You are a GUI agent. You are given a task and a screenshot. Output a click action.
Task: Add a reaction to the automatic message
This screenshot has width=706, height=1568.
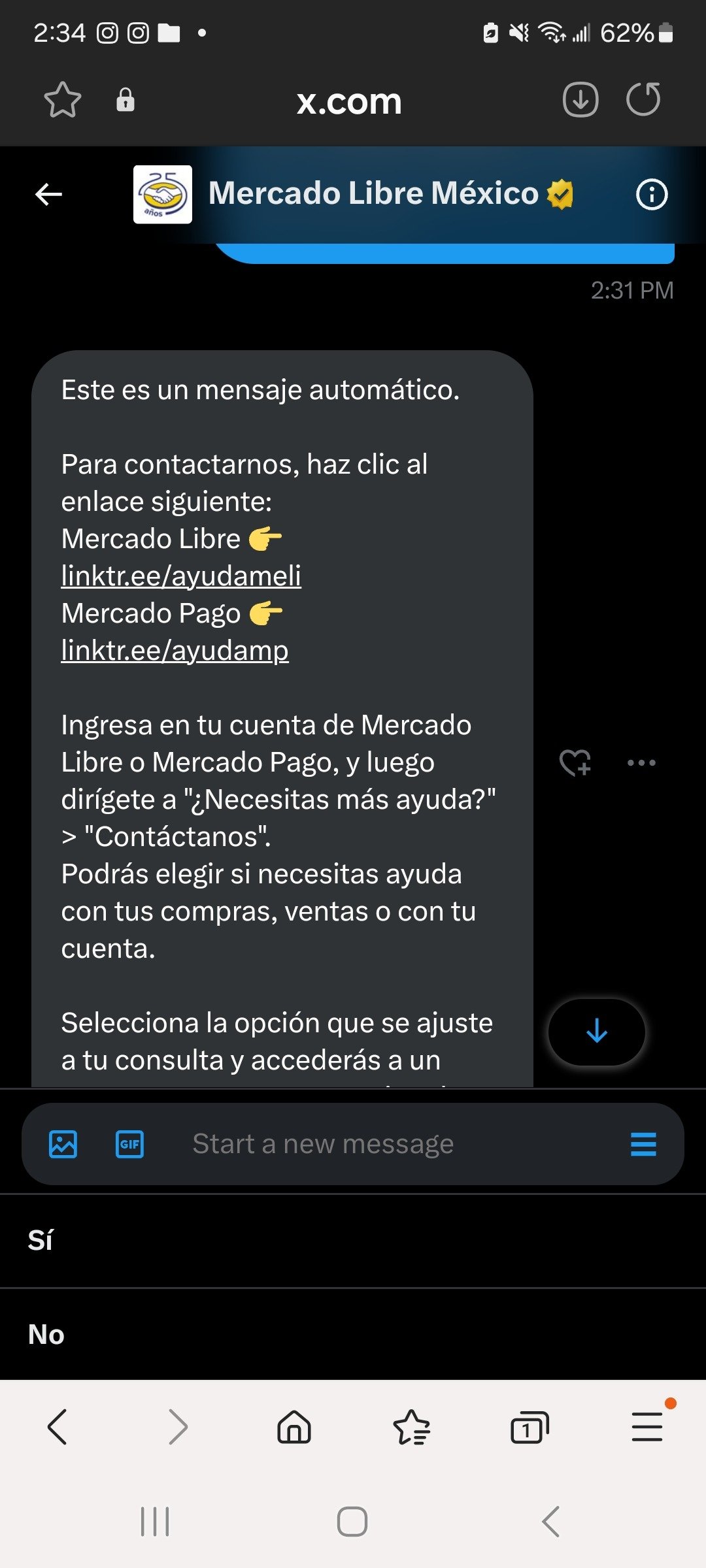(575, 762)
